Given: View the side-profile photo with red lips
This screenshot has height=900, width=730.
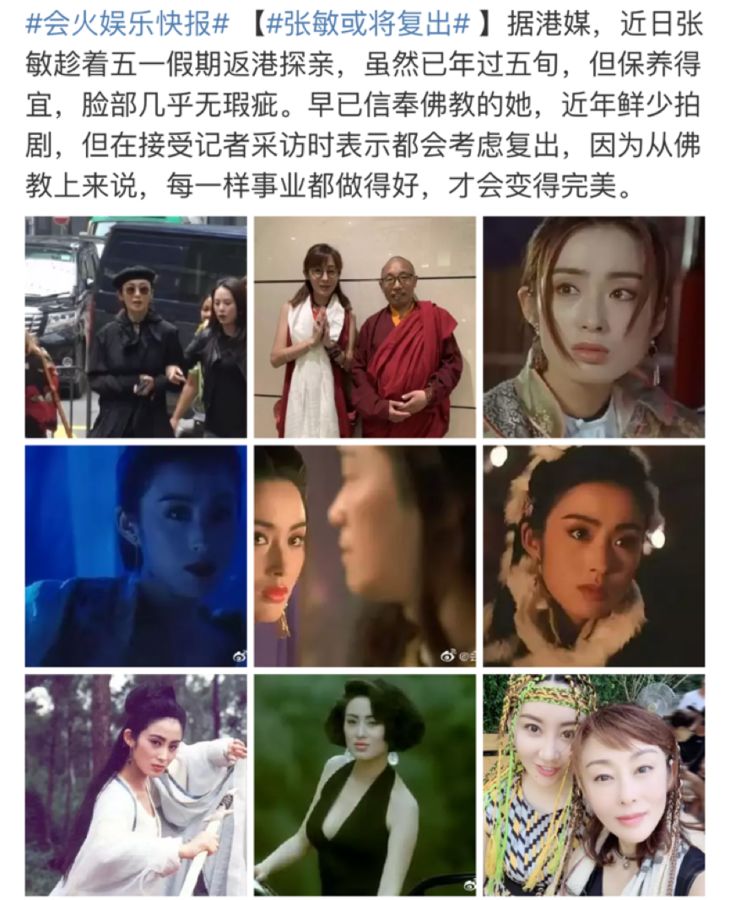Looking at the screenshot, I should coord(365,556).
